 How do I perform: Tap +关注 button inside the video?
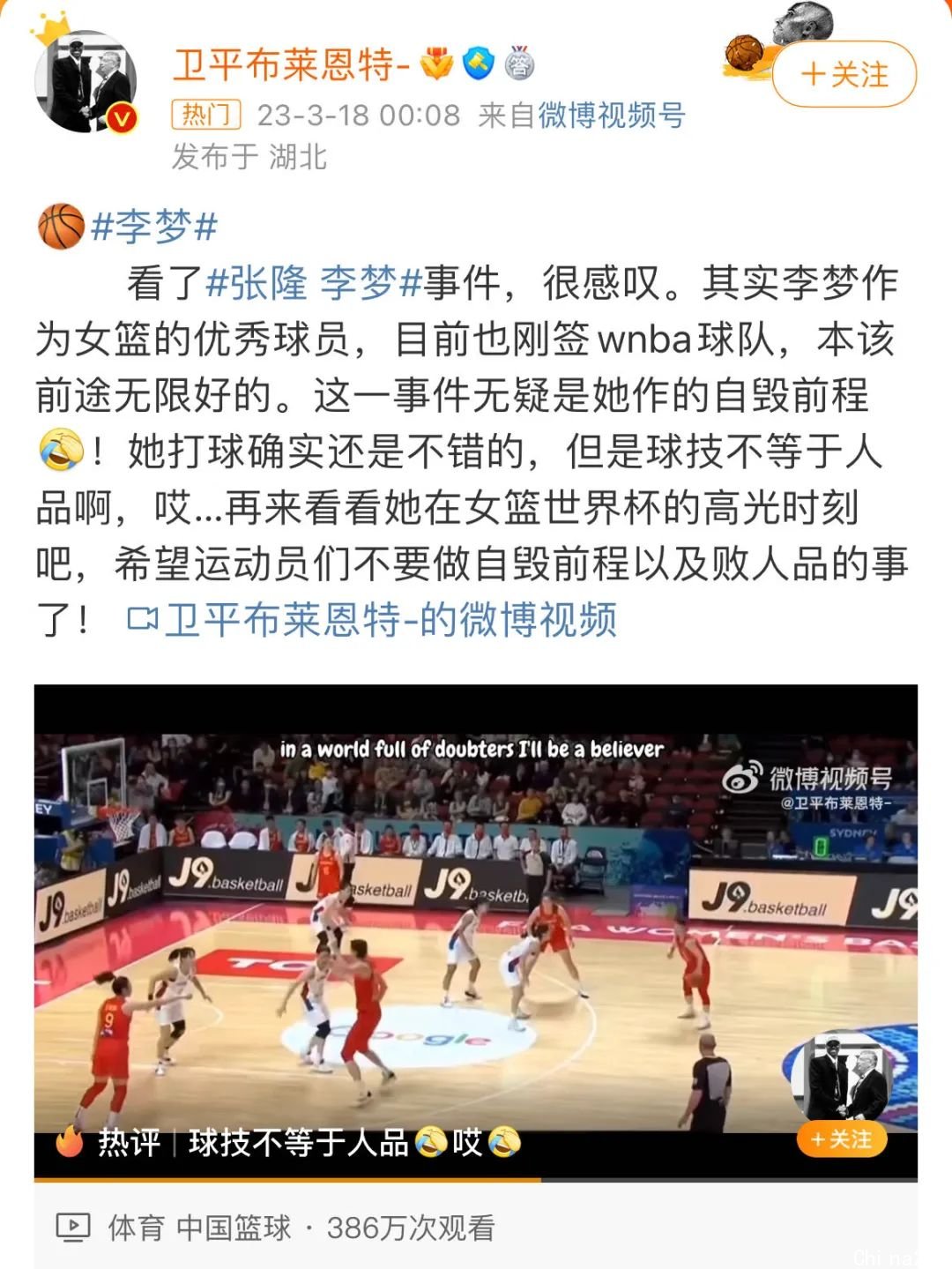842,1139
